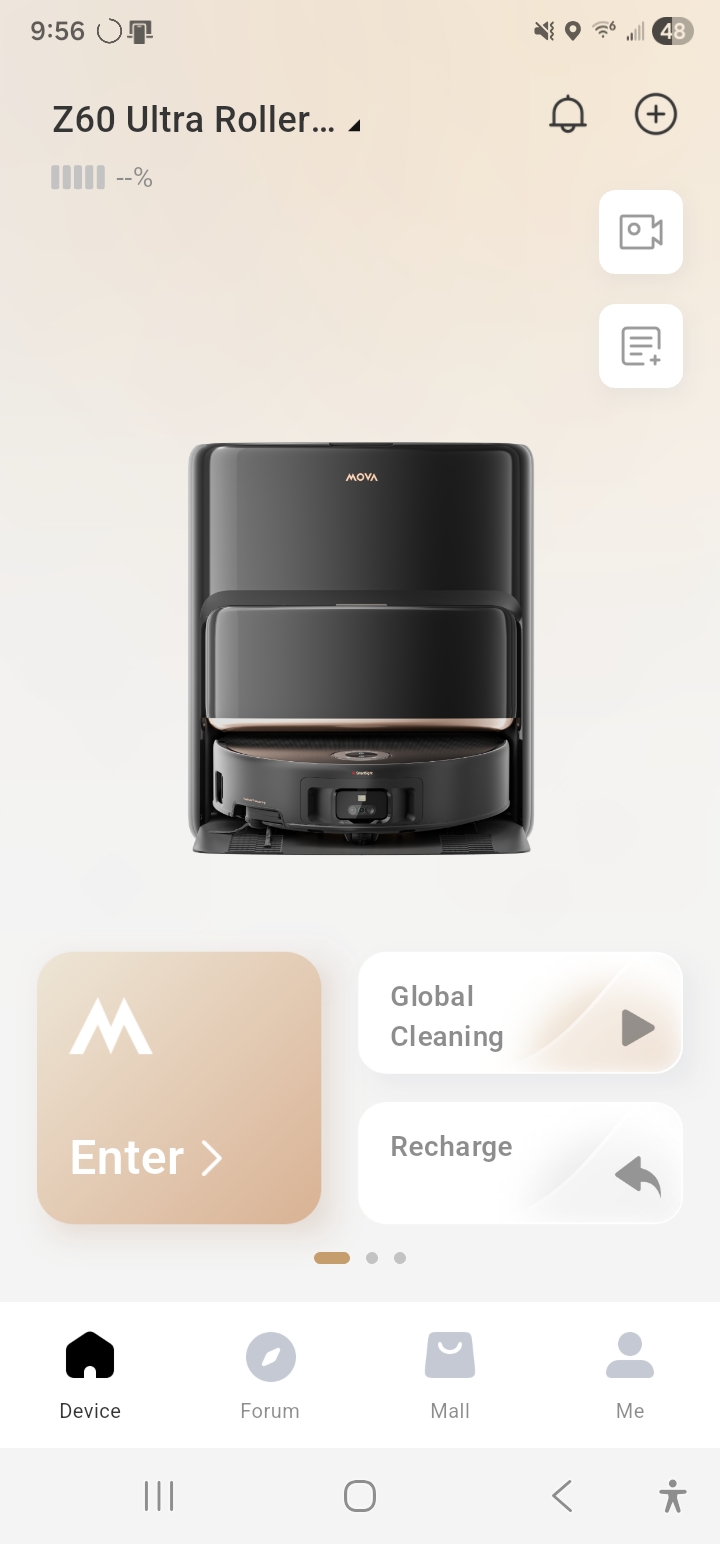Screen dimensions: 720x1544
Task: Open the notifications bell
Action: click(568, 115)
